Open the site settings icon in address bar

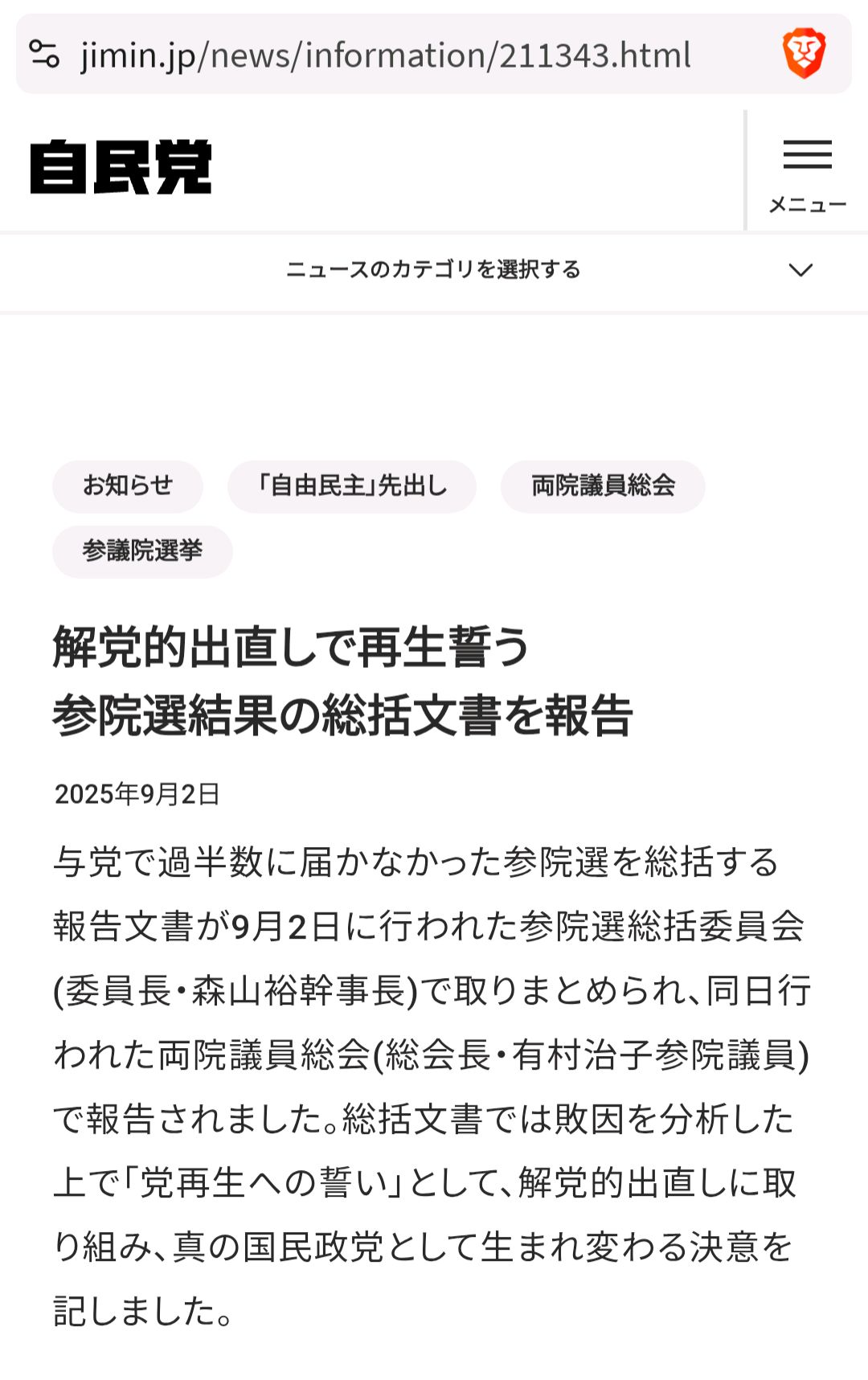pos(44,55)
